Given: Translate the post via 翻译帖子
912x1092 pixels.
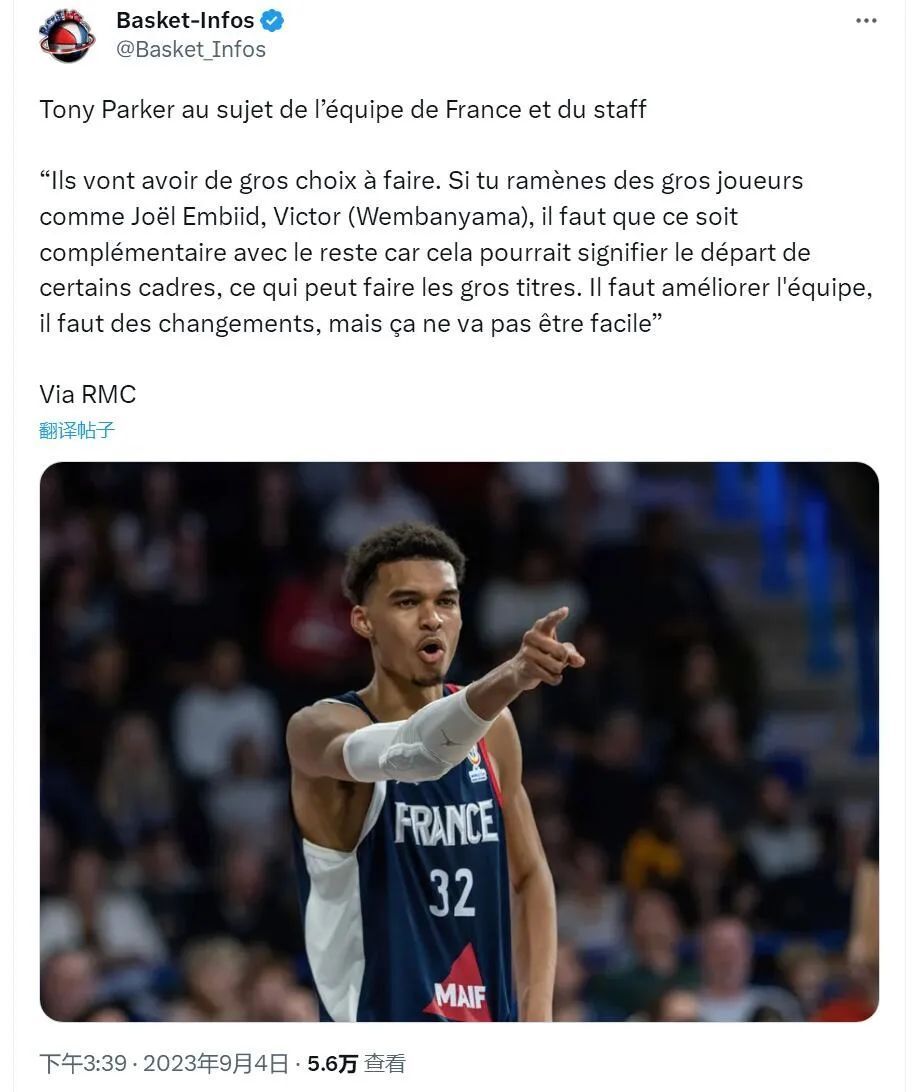Looking at the screenshot, I should click(77, 431).
